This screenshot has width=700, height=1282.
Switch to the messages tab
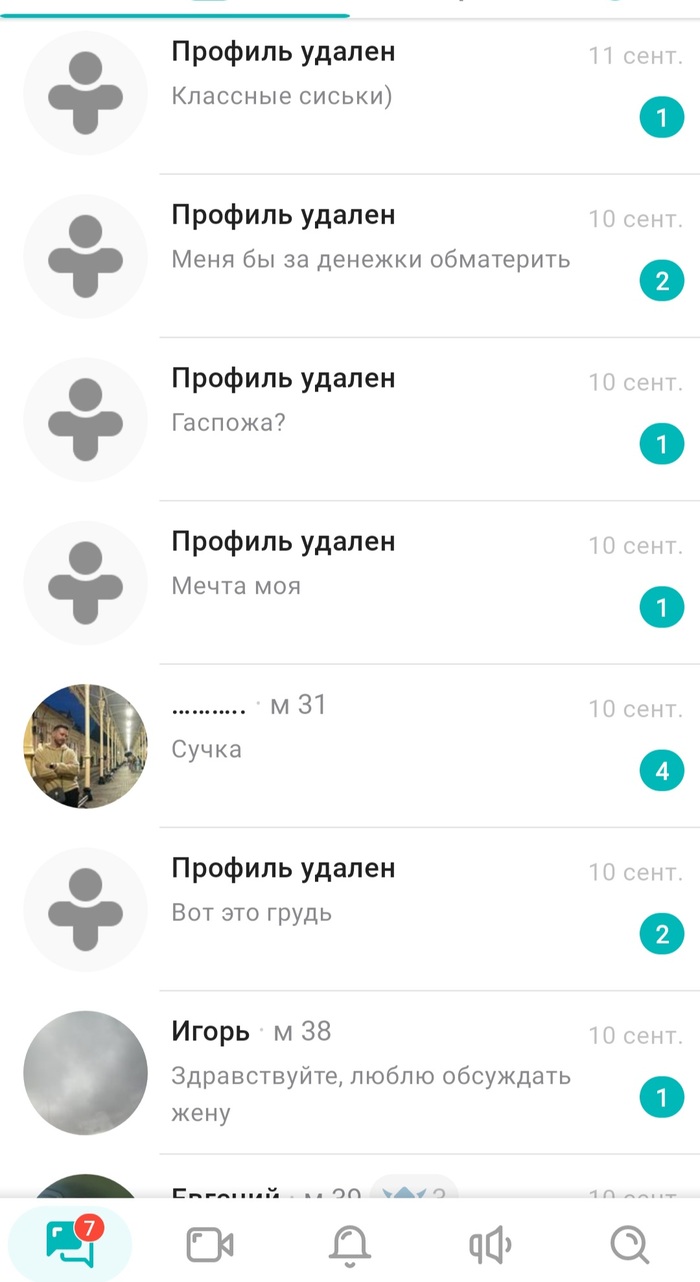(x=70, y=1242)
